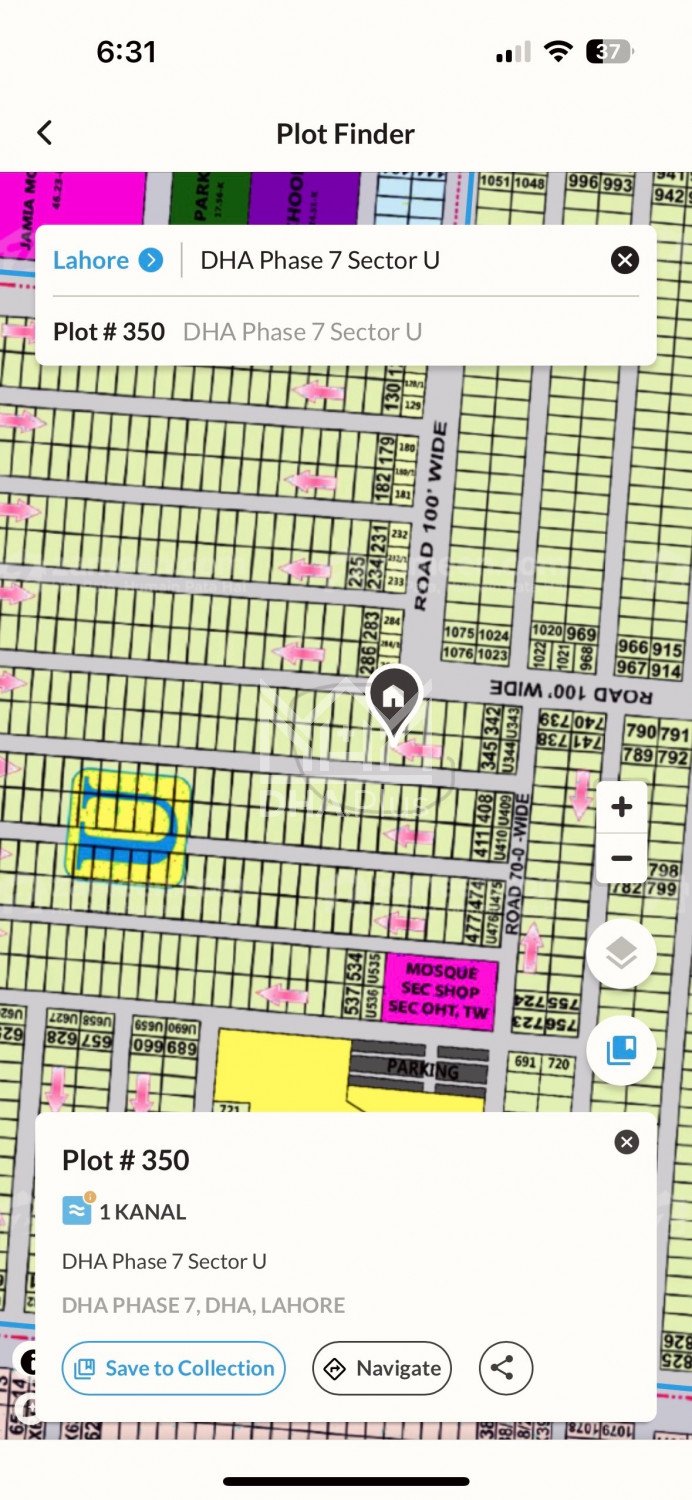
Task: Clear the search text
Action: [624, 260]
